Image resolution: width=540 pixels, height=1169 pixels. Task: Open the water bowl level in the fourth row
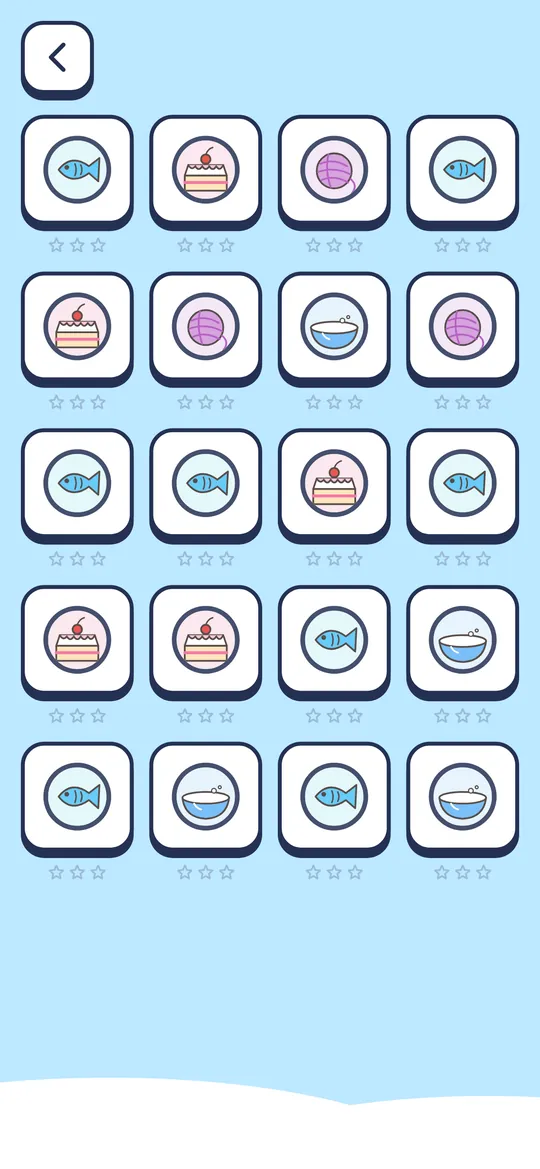coord(462,642)
